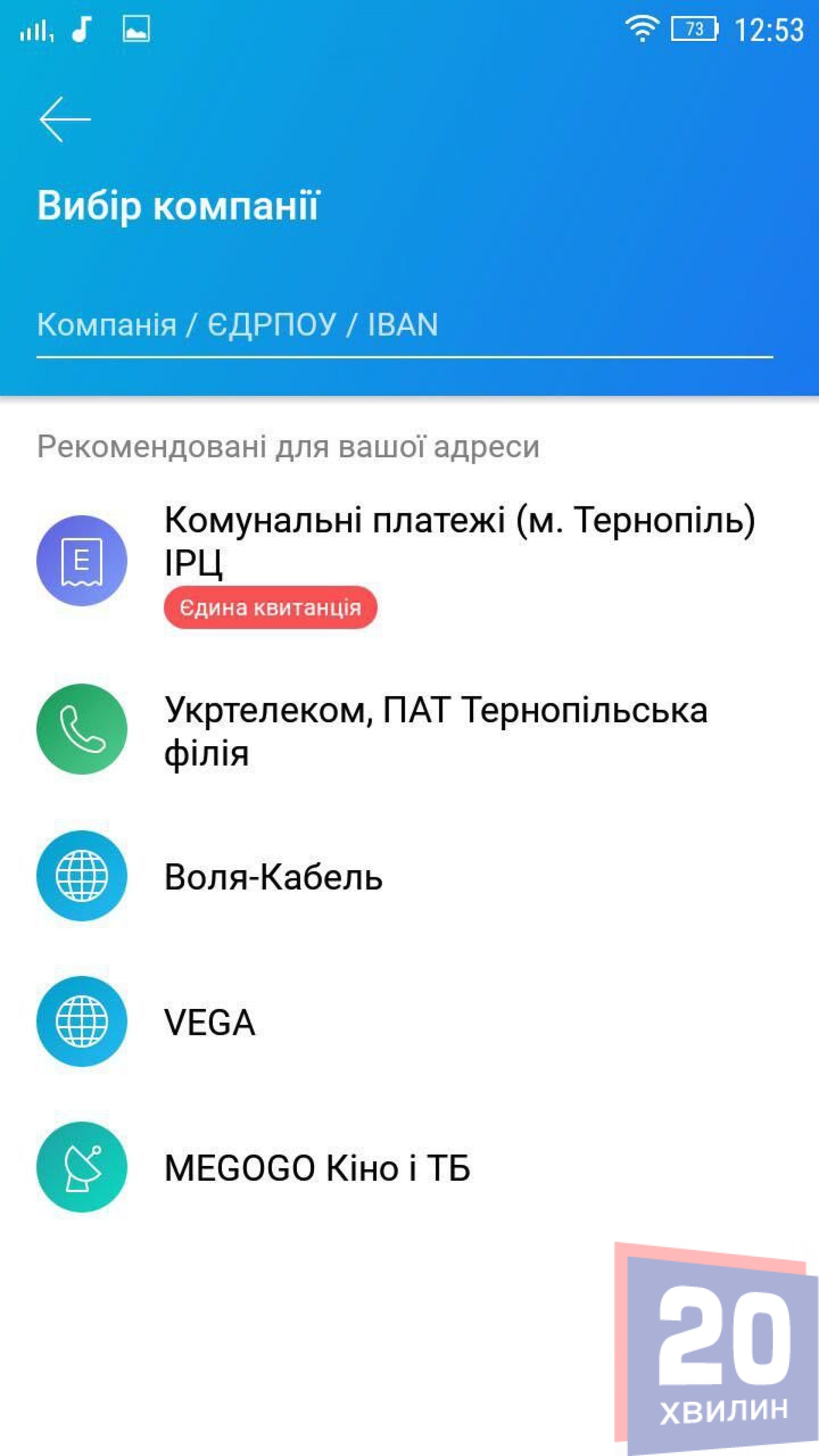The width and height of the screenshot is (819, 1456).
Task: Open Комунальні платежі (м. Тернопіль) ІРЦ
Action: click(x=459, y=541)
